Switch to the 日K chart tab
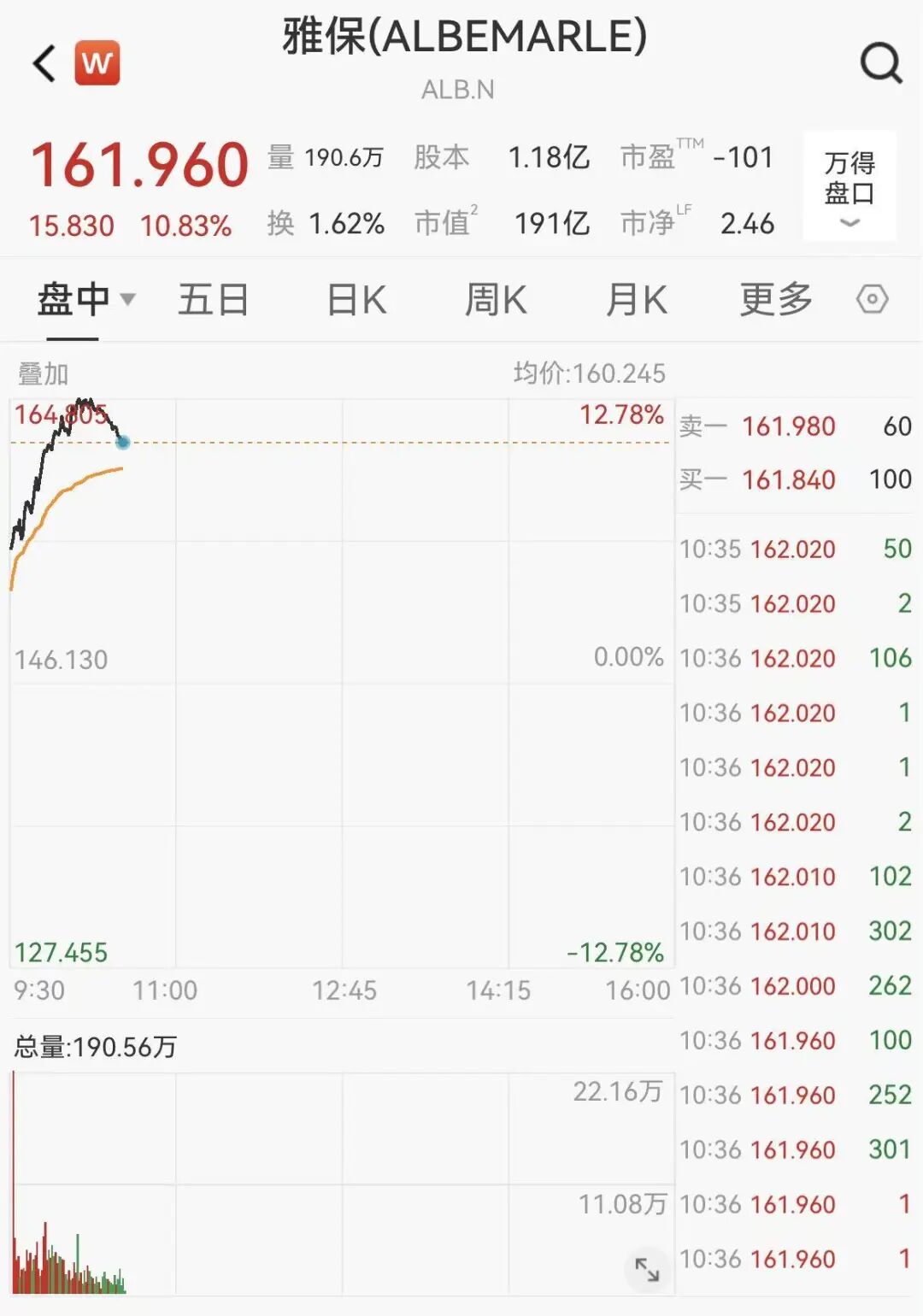This screenshot has width=923, height=1316. 356,300
